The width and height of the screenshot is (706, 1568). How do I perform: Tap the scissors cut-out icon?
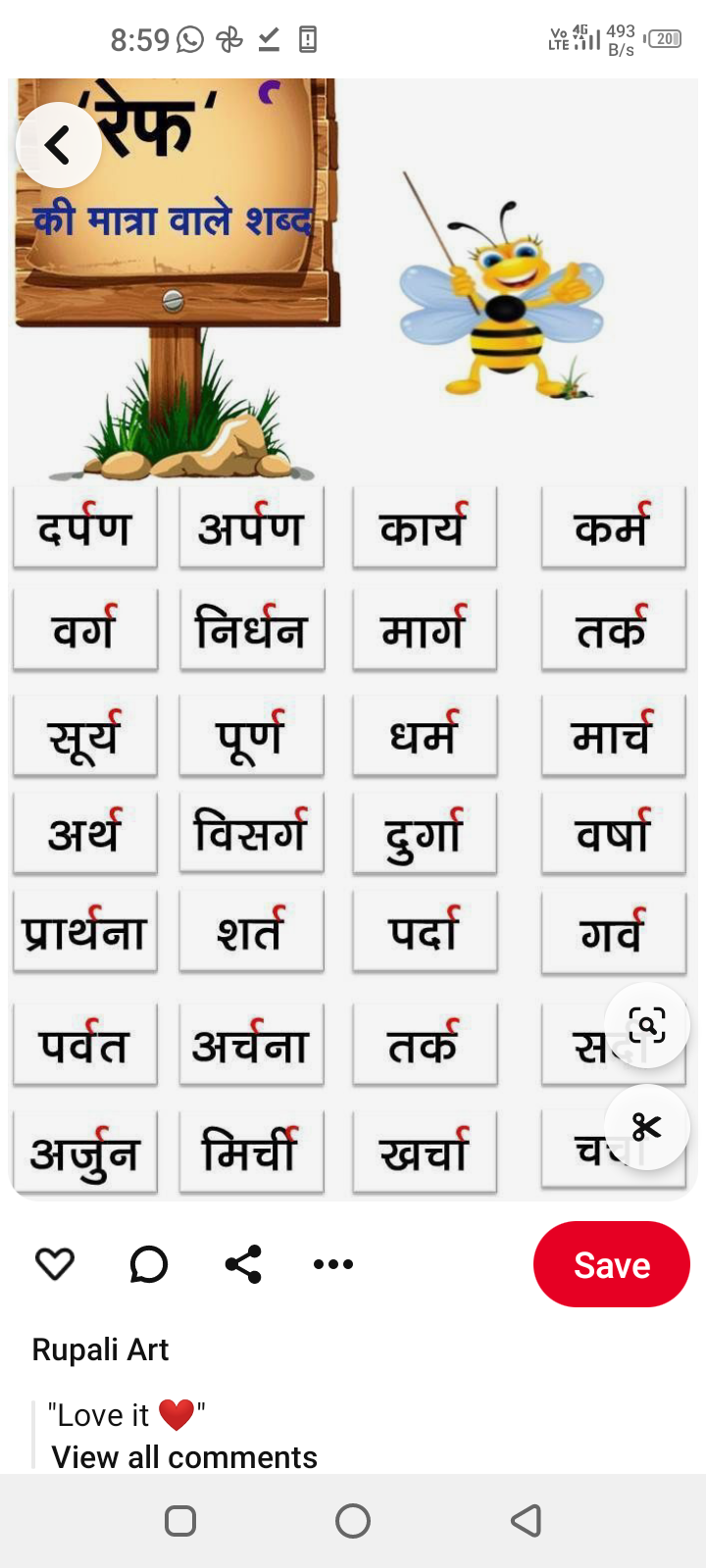tap(647, 1127)
